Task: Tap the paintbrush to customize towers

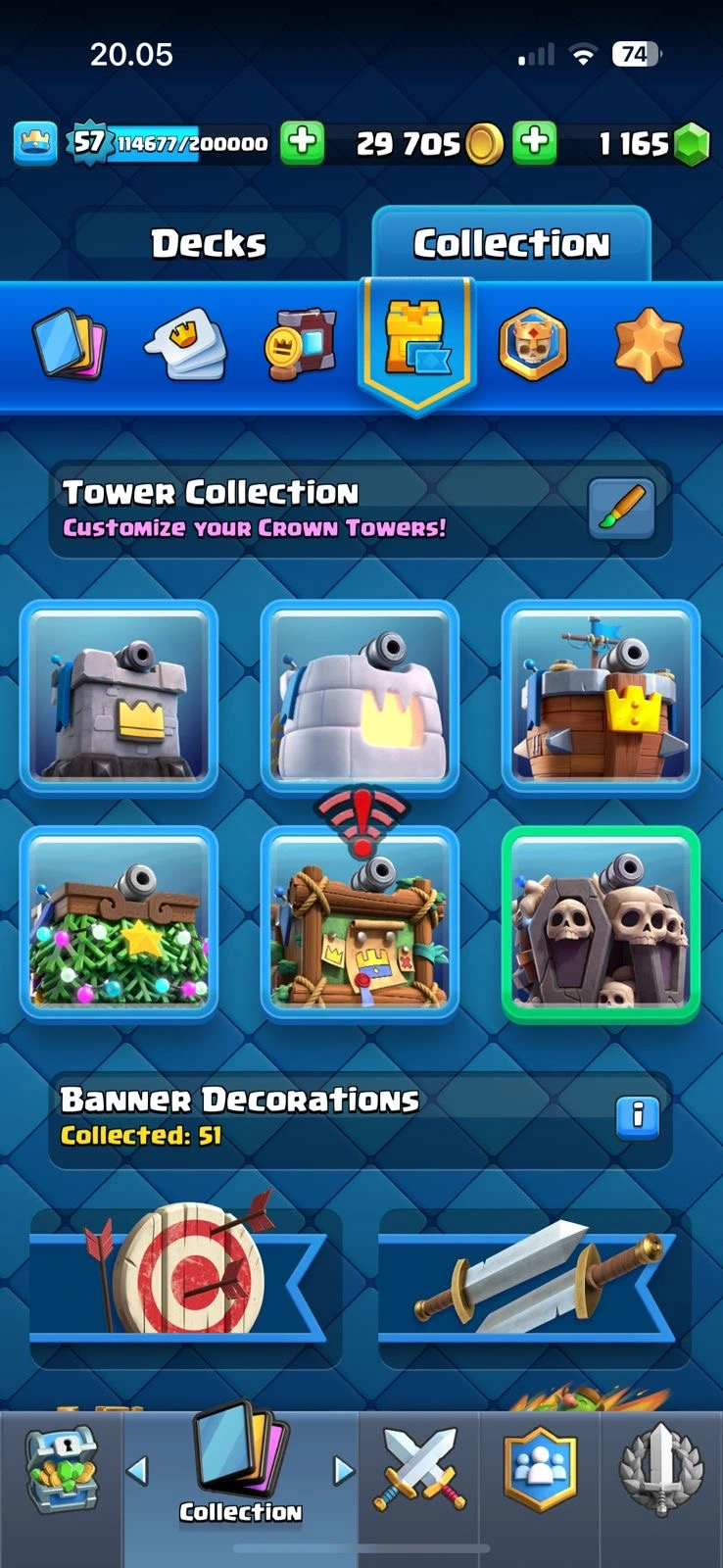Action: point(621,508)
